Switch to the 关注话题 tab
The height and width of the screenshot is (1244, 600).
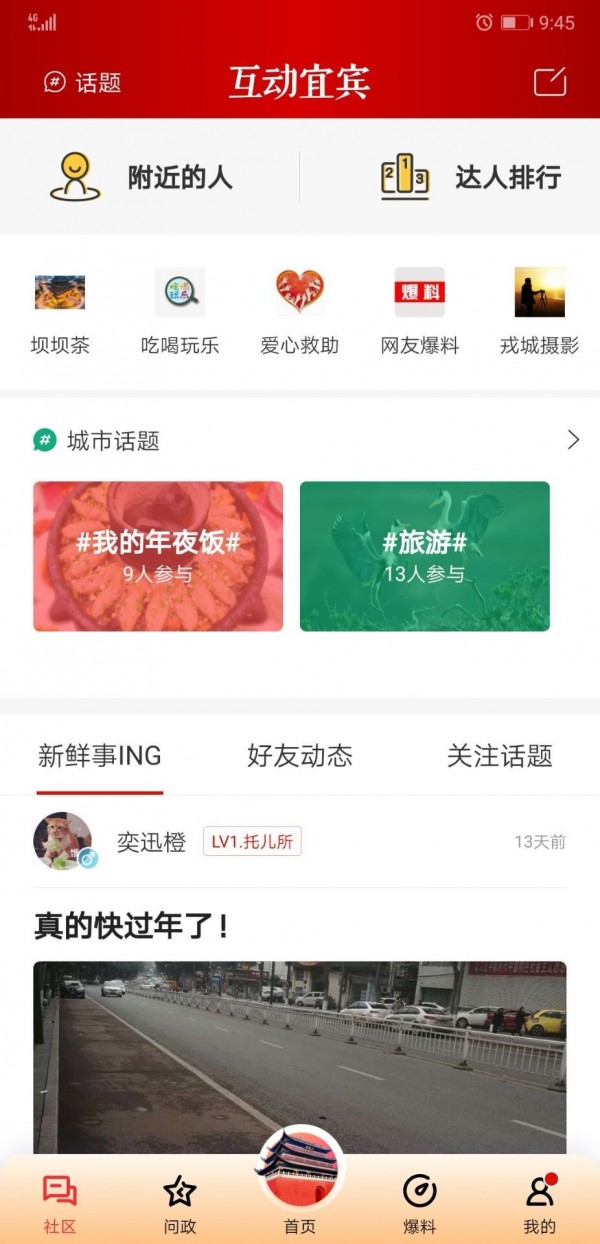[499, 756]
